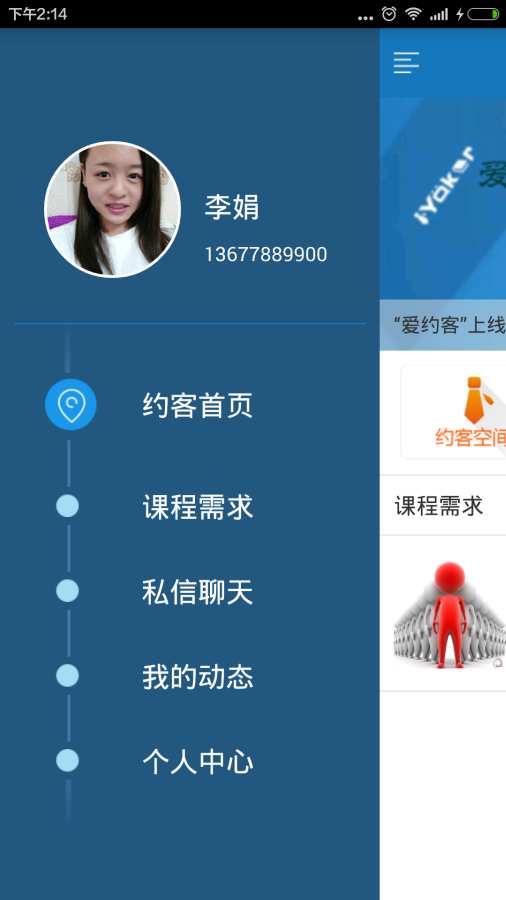This screenshot has width=506, height=900.
Task: Open 课程需求 in the drawer menu
Action: pyautogui.click(x=197, y=507)
